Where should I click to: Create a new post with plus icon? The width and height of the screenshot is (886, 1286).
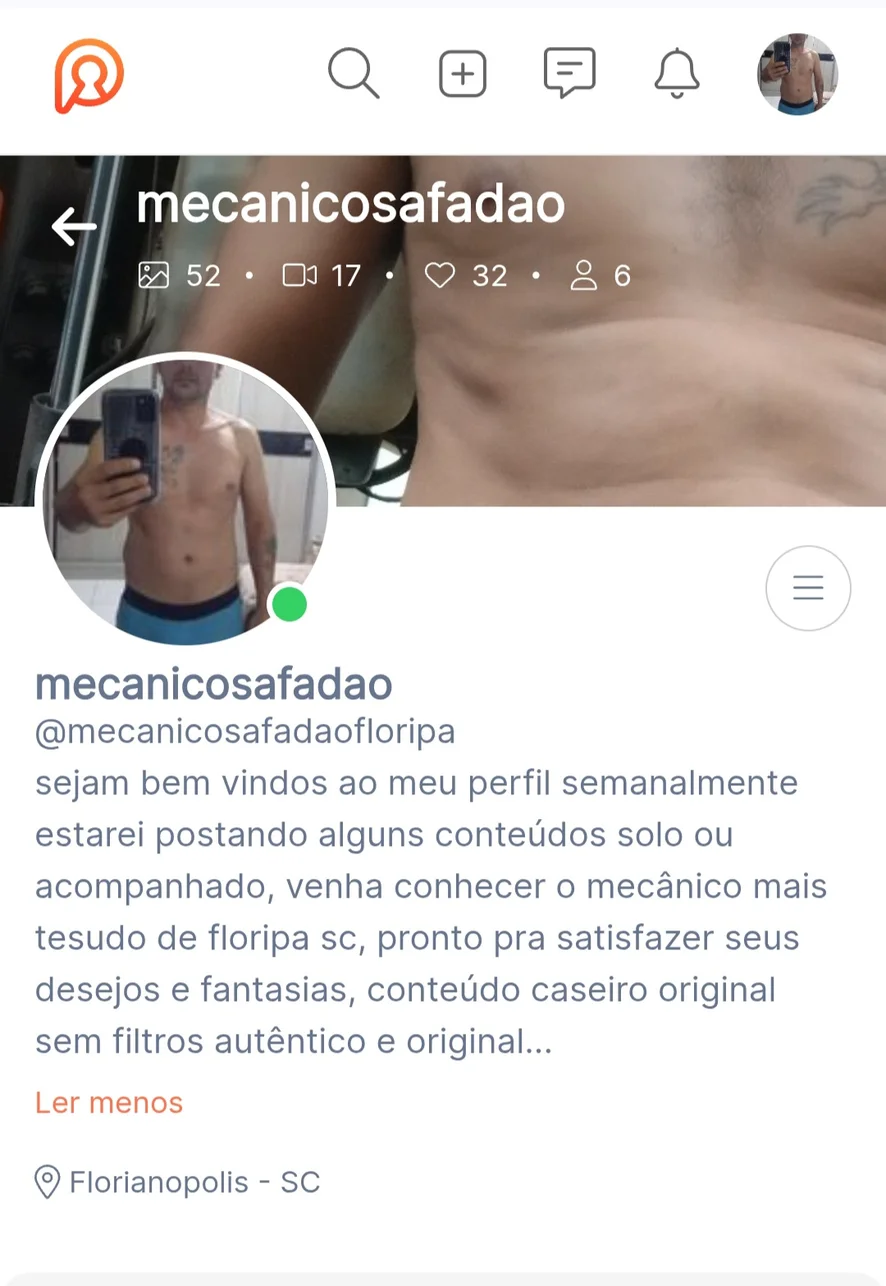click(x=462, y=74)
